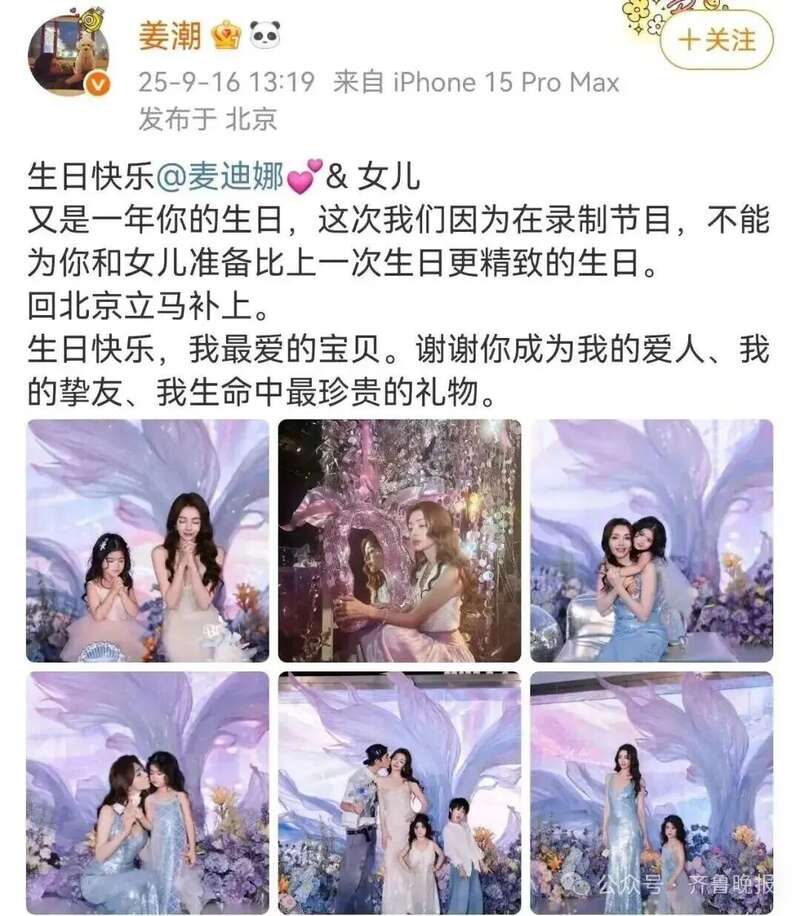The height and width of the screenshot is (916, 800).
Task: View photo of two with hands clasped in prayer
Action: pyautogui.click(x=148, y=540)
